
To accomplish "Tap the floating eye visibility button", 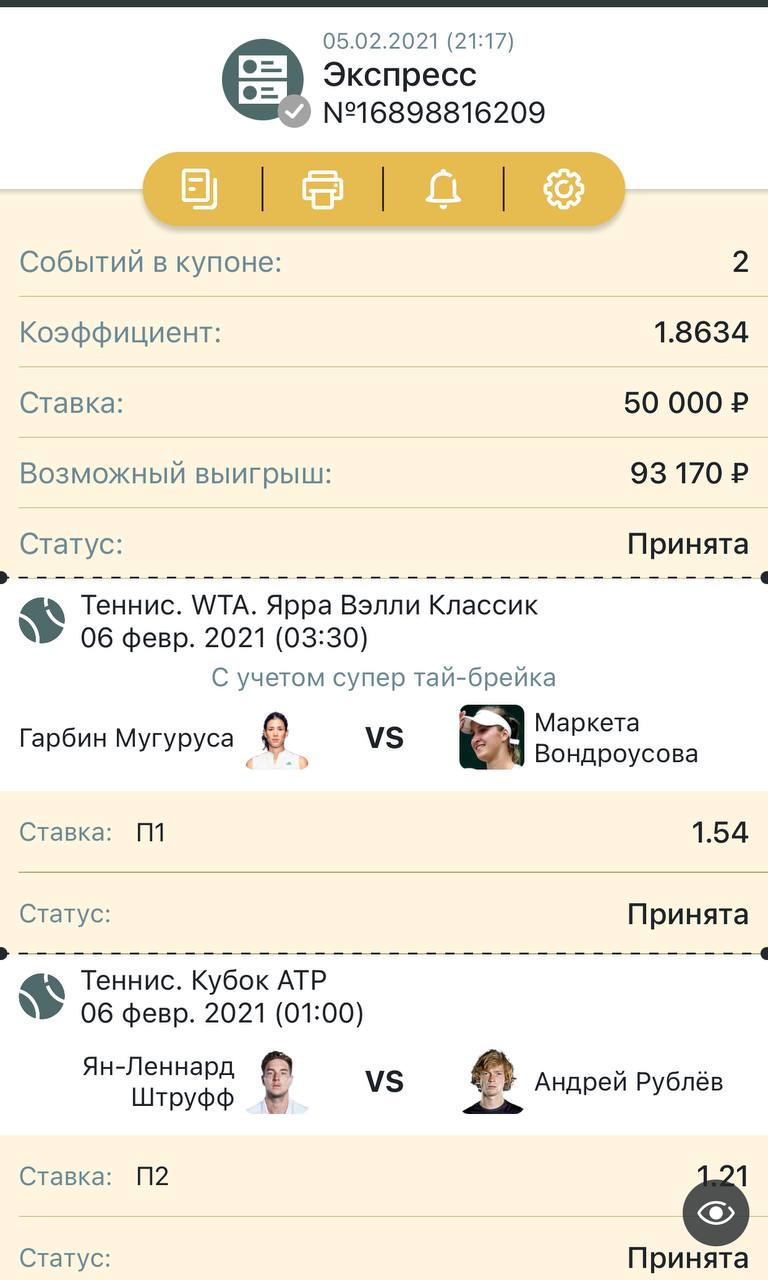I will click(x=716, y=1213).
